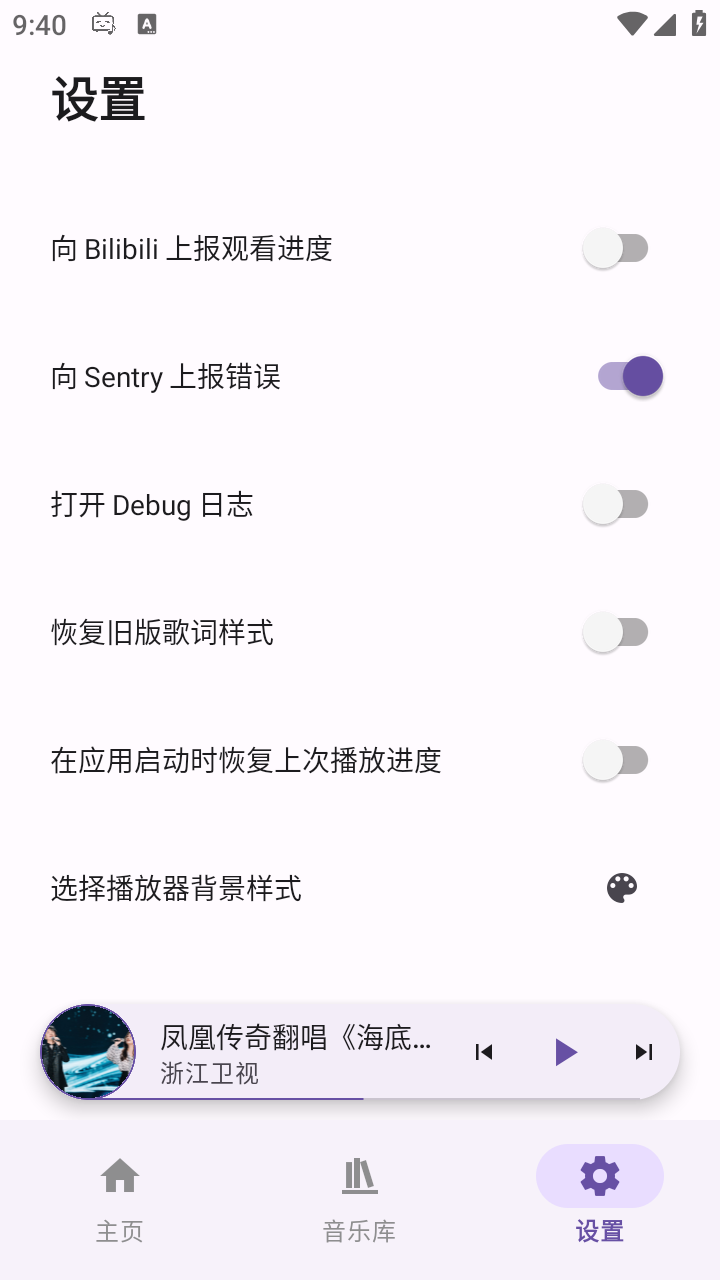Select the 设置 gear icon in bottom navigation
The width and height of the screenshot is (720, 1280).
pos(599,1176)
